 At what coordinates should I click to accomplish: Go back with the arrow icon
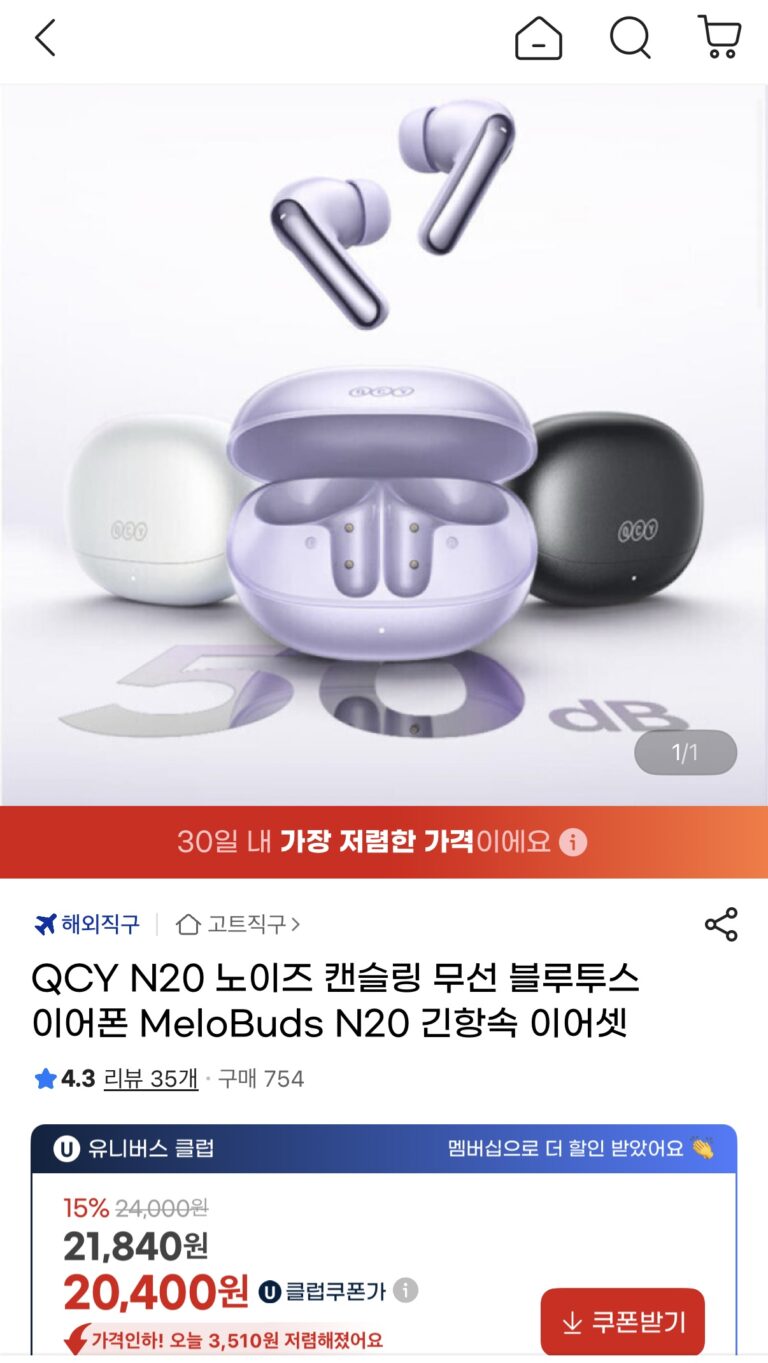[x=45, y=40]
